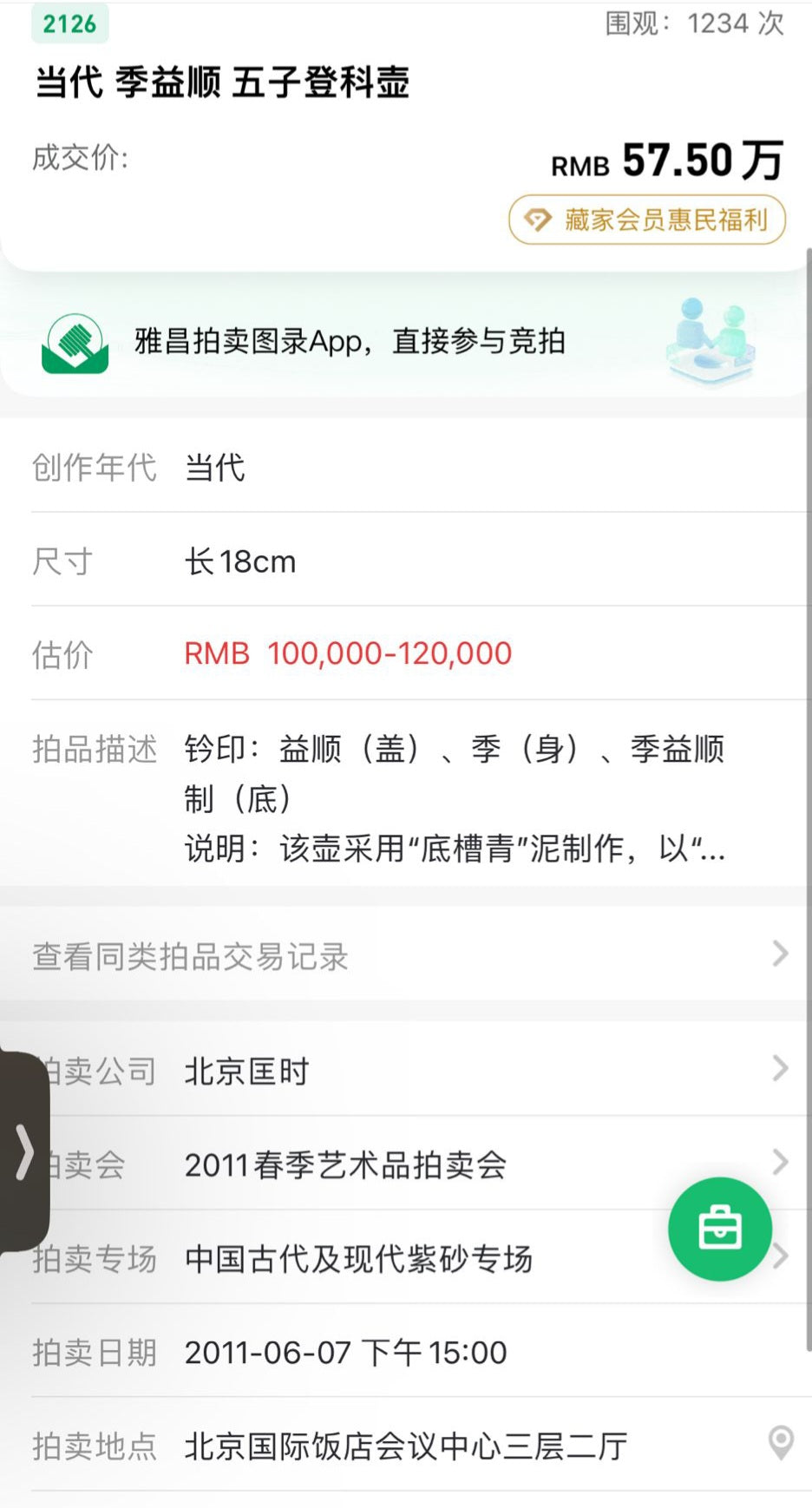
Task: Tap the 藏家会员惠民福利 button
Action: point(647,220)
